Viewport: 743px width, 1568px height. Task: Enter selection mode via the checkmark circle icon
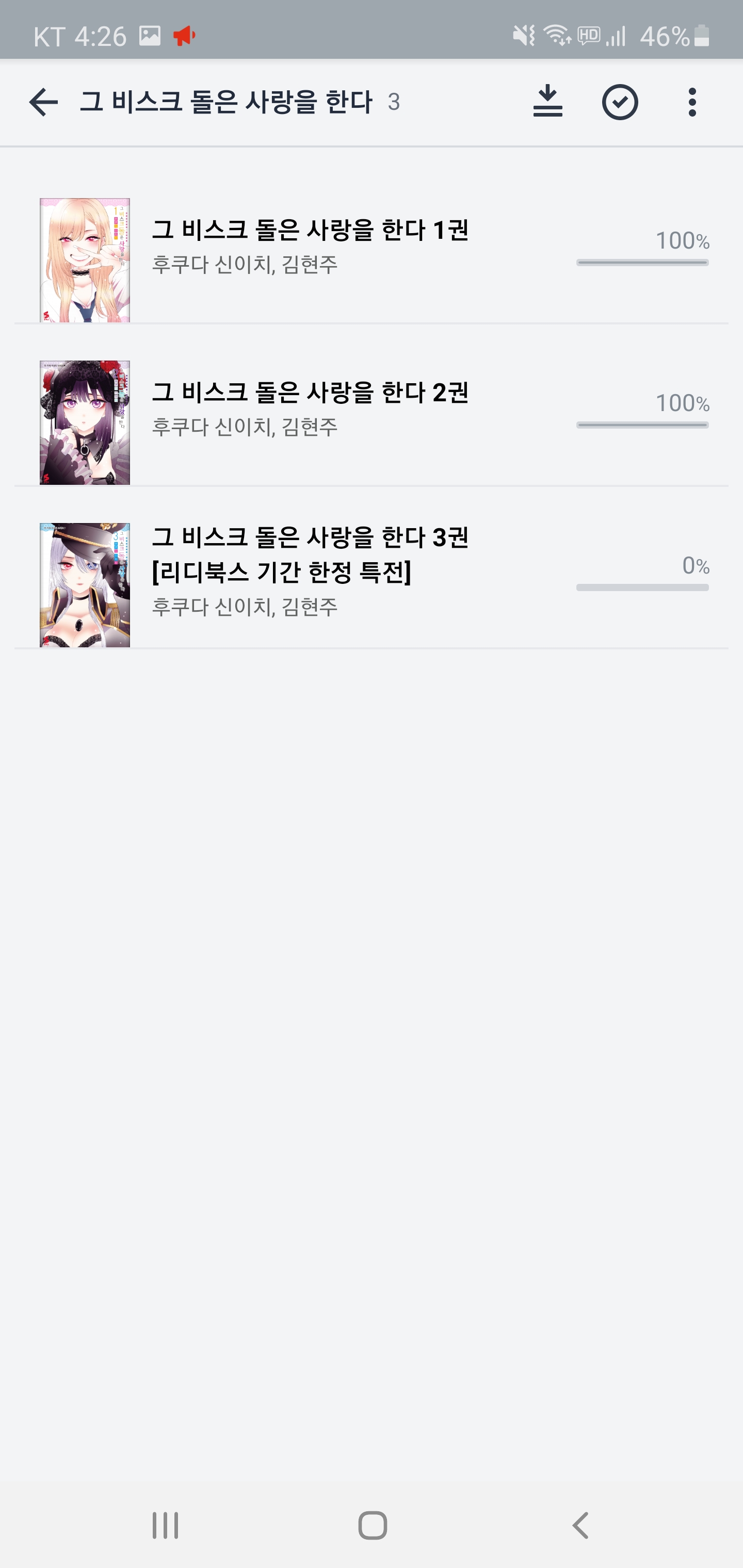coord(620,102)
